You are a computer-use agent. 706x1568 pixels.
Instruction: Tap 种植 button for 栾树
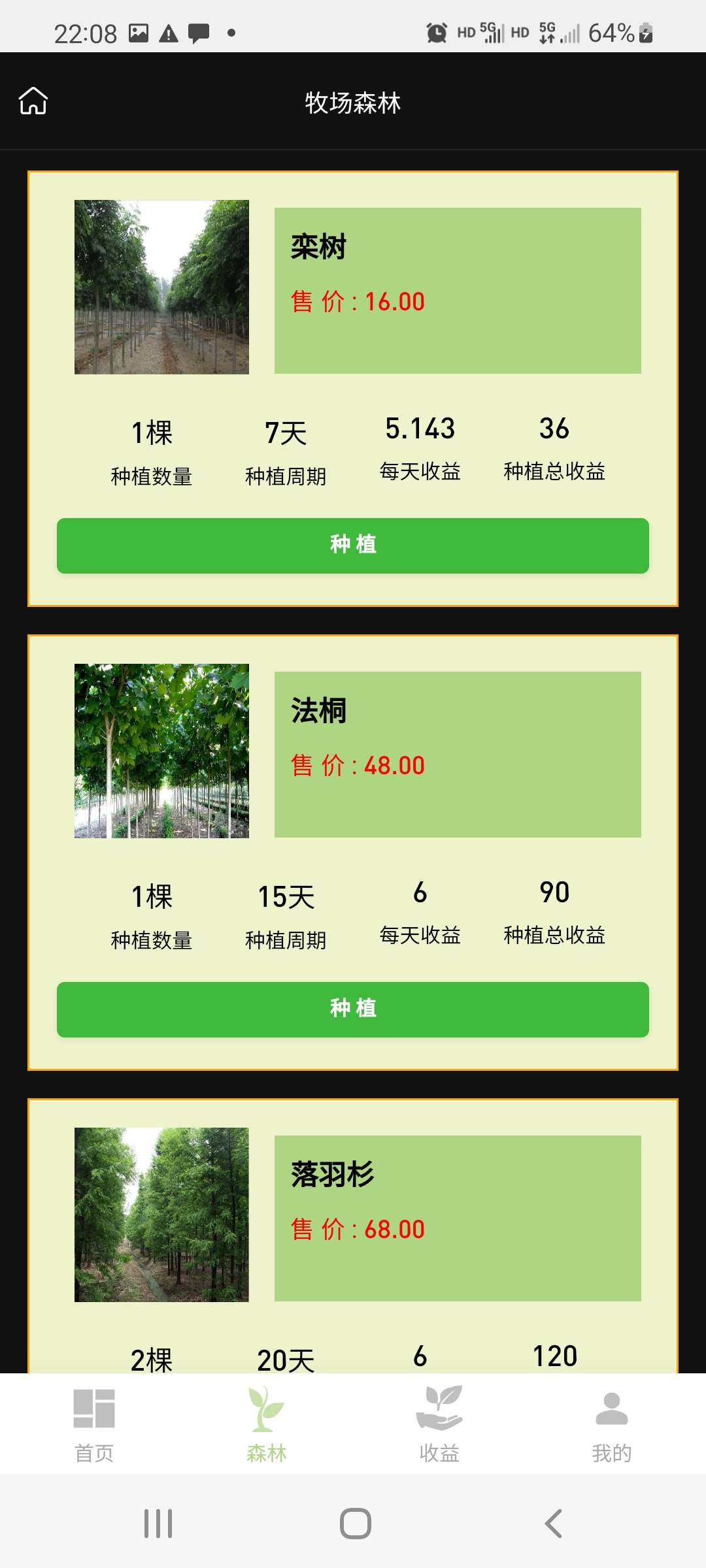pyautogui.click(x=353, y=546)
